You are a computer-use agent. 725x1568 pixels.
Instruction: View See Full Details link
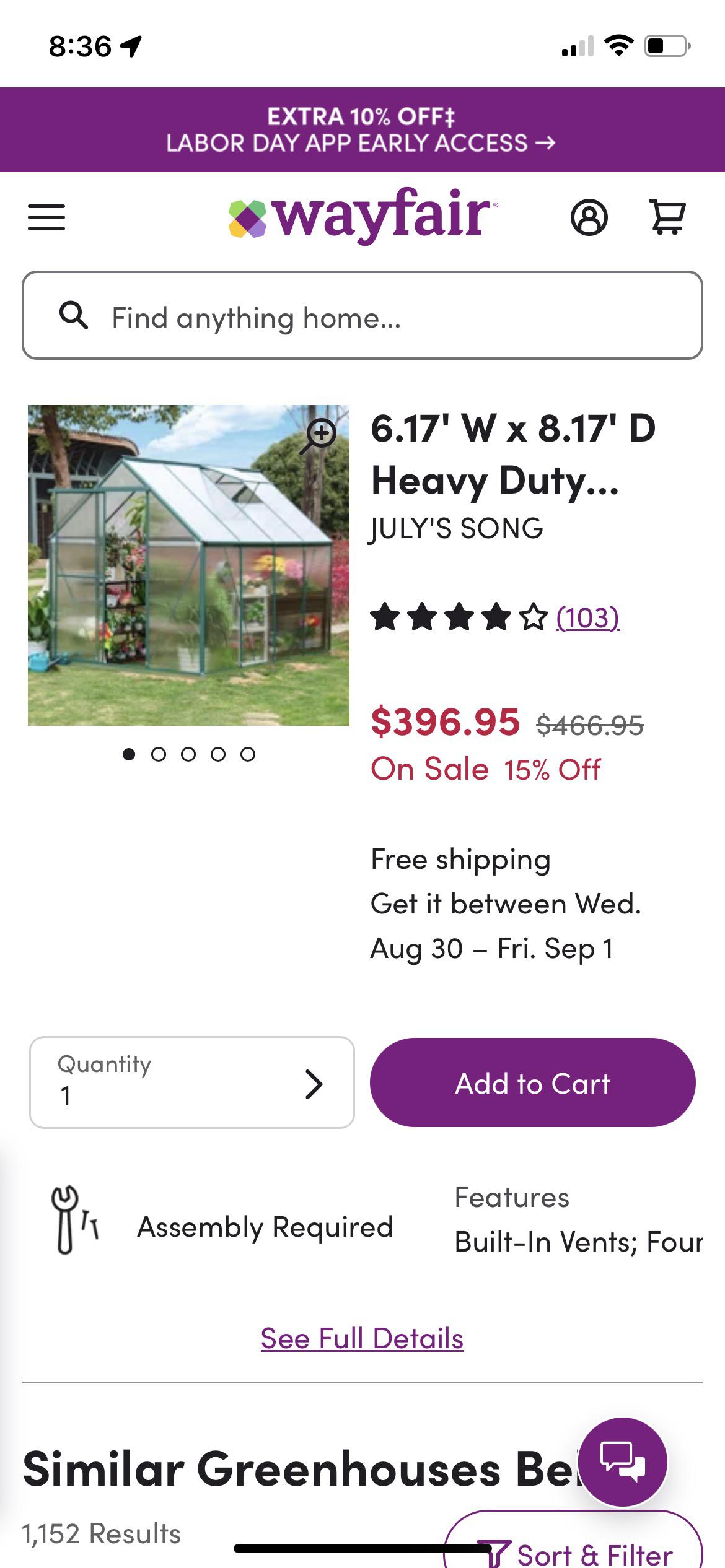click(362, 1338)
